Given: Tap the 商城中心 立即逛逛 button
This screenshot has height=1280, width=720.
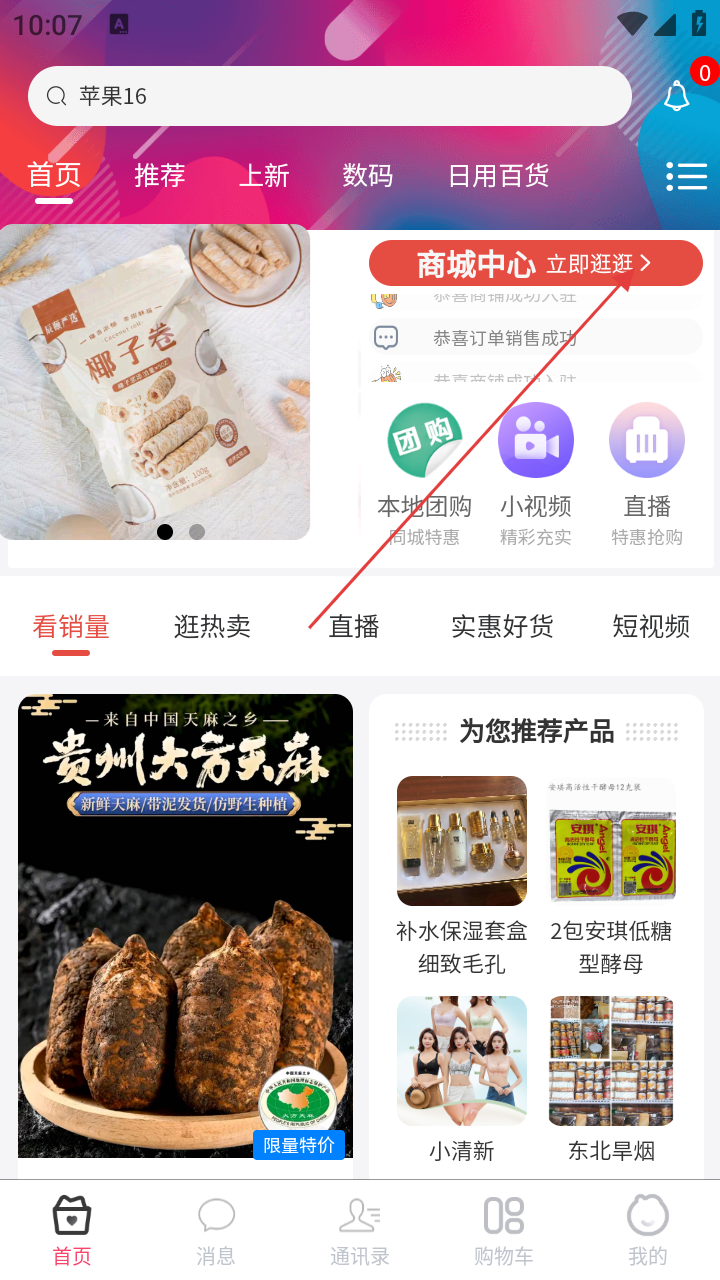Looking at the screenshot, I should pos(535,264).
